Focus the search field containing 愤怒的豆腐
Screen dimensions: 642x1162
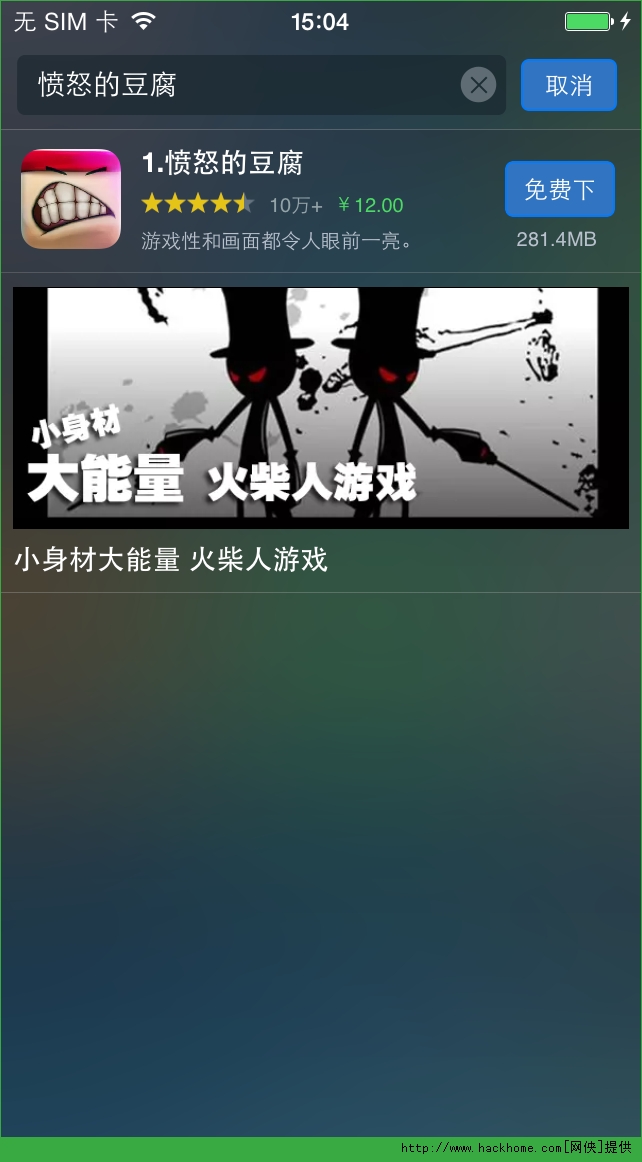[240, 85]
